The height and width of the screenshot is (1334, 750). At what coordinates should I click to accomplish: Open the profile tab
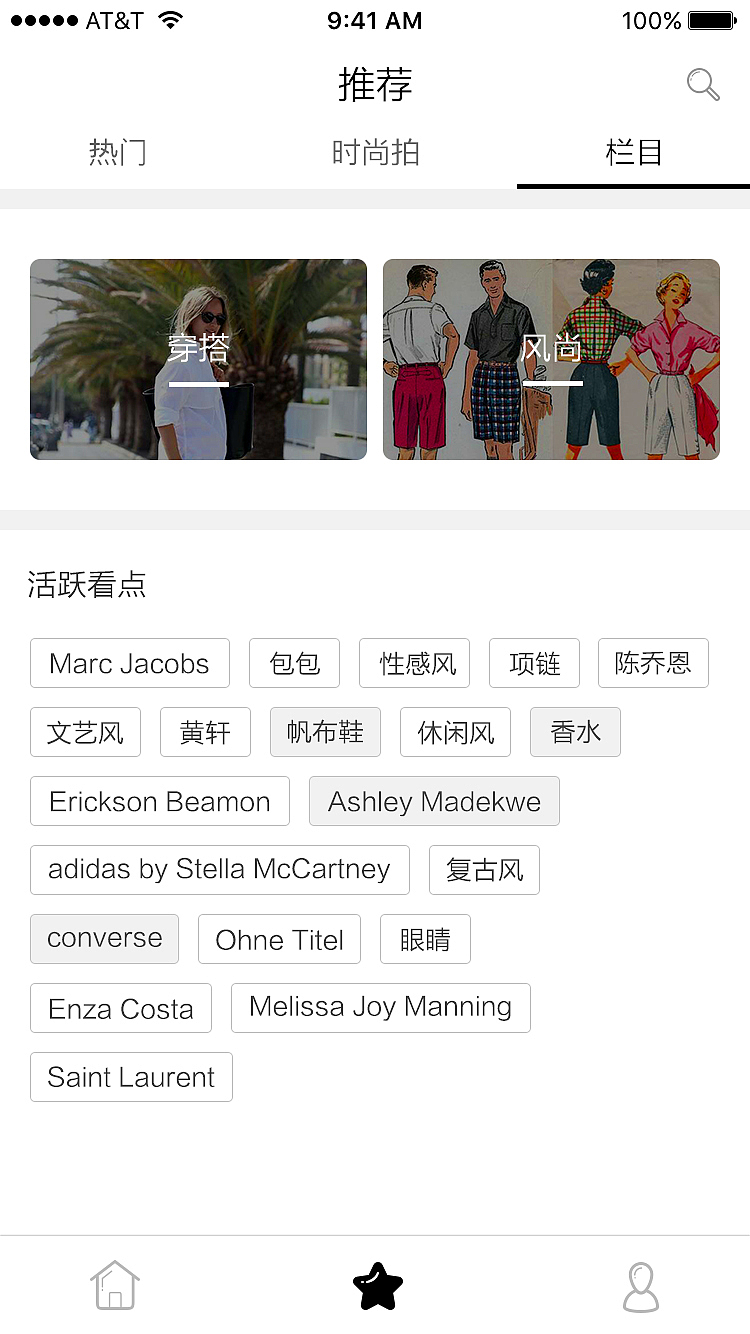[x=640, y=1285]
